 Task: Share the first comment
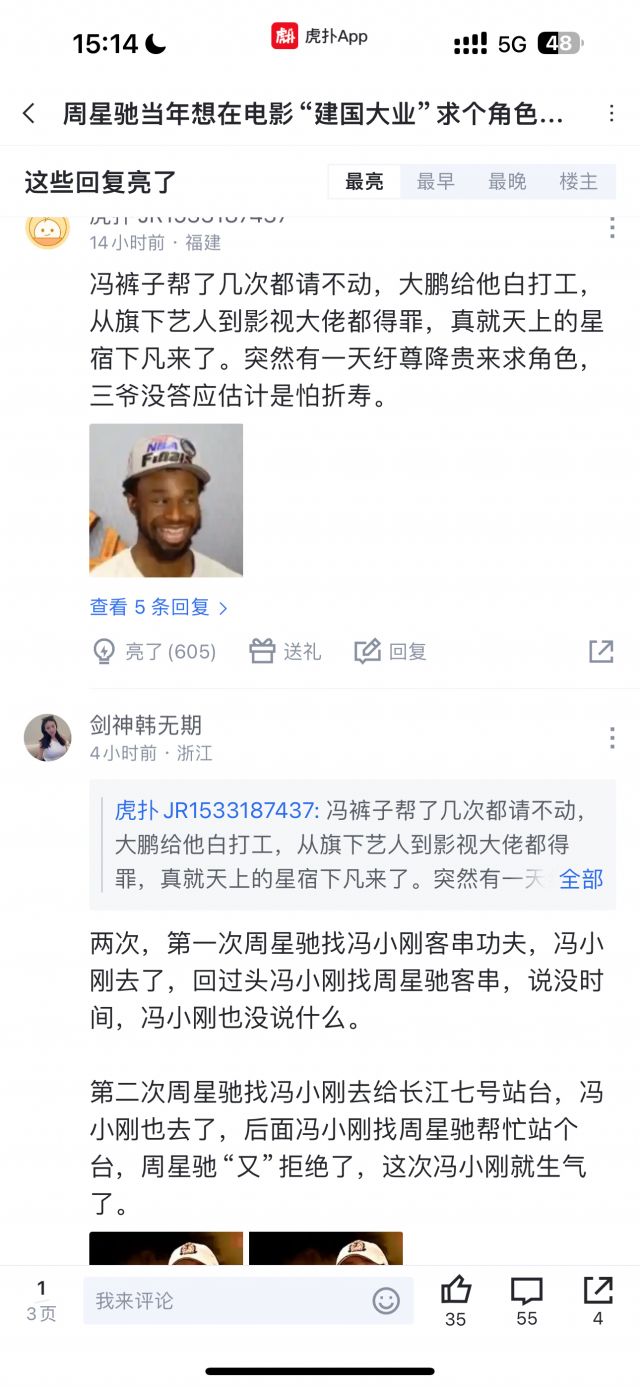click(601, 652)
